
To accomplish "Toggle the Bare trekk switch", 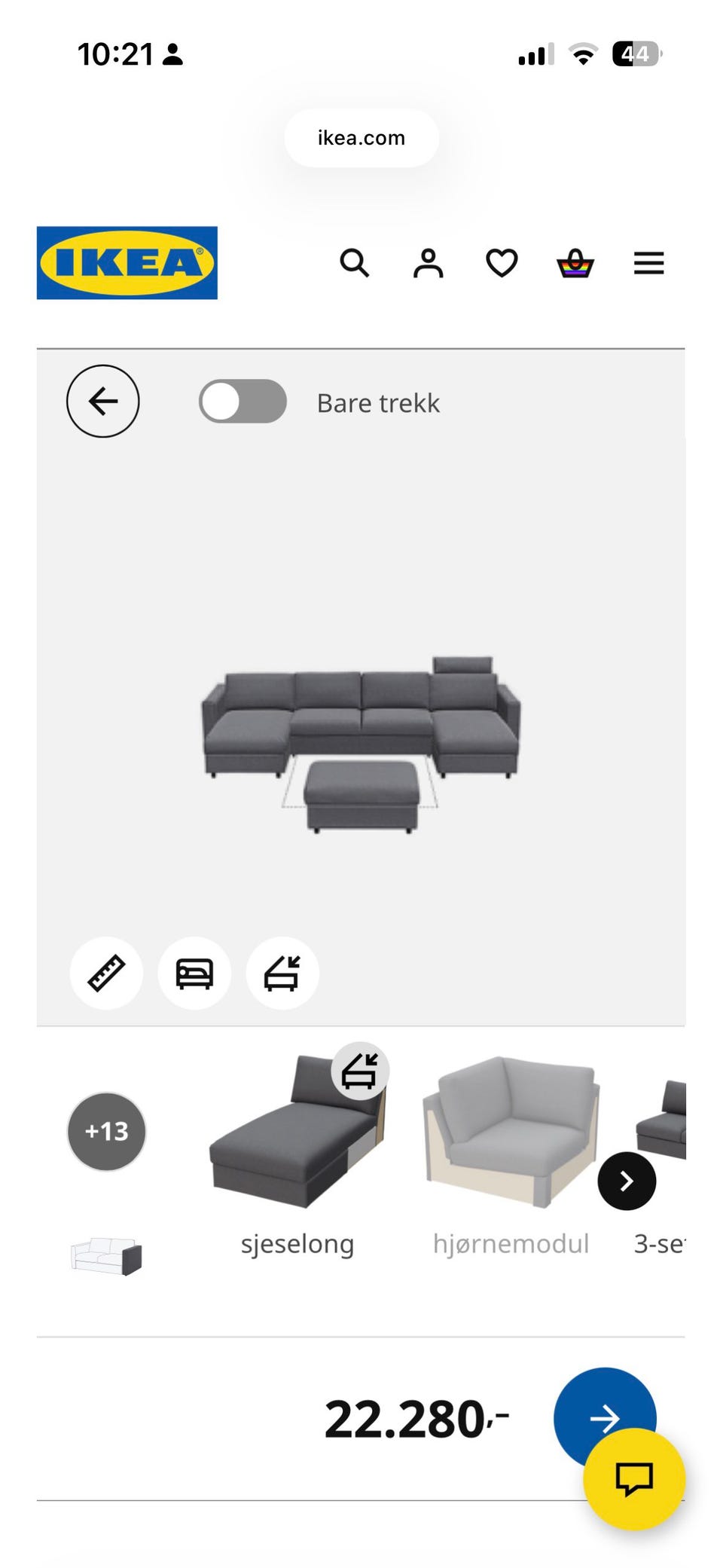I will [x=243, y=402].
